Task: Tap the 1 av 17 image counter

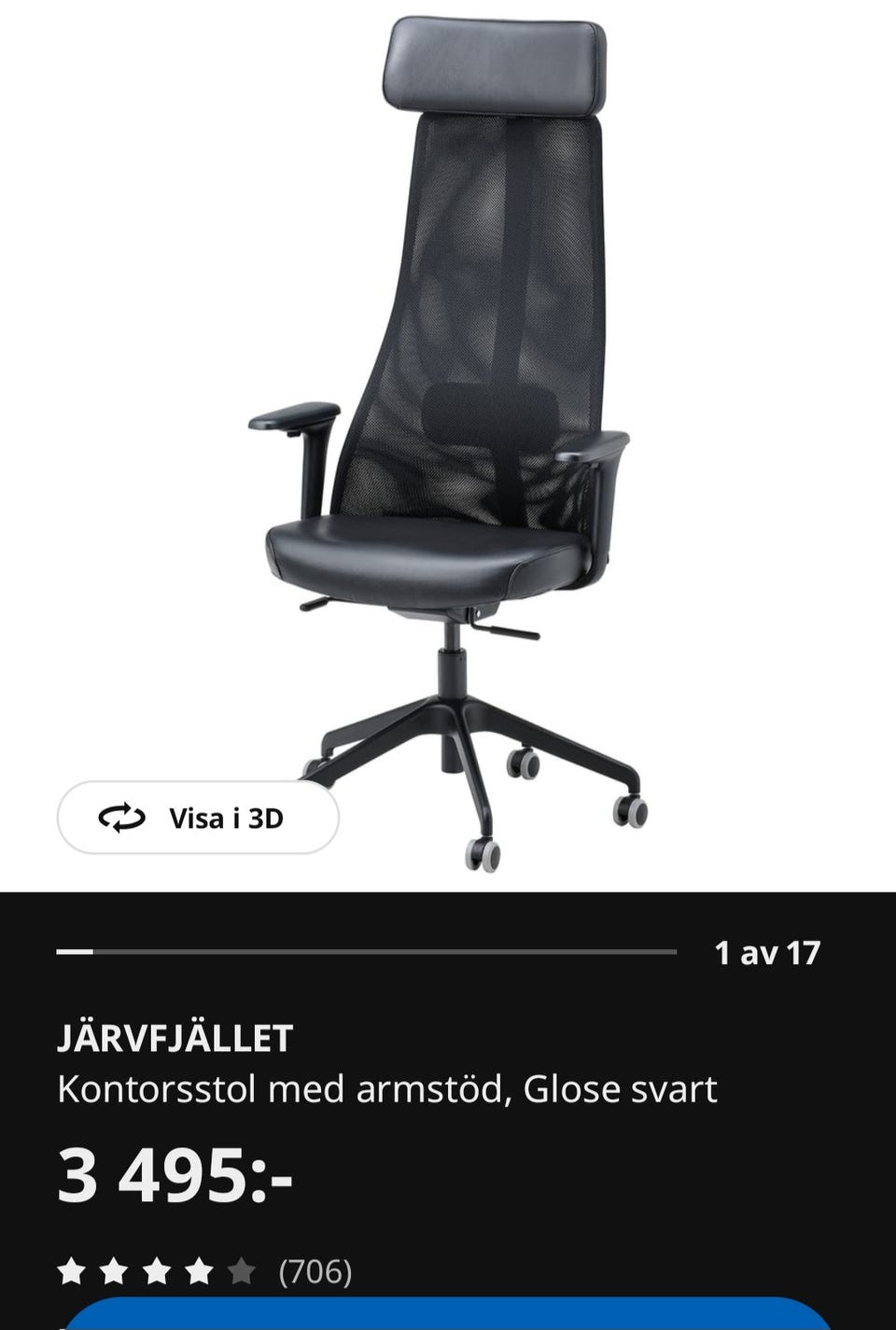Action: pos(767,954)
